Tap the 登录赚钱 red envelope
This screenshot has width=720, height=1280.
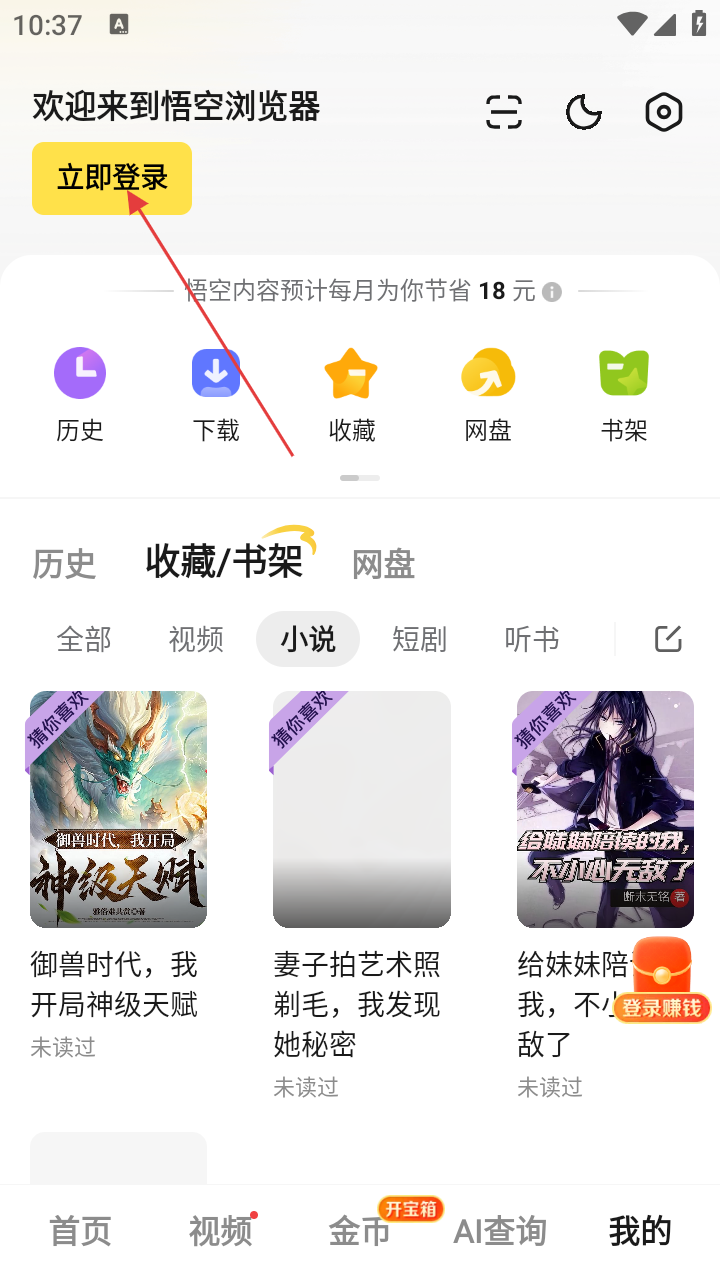click(662, 981)
